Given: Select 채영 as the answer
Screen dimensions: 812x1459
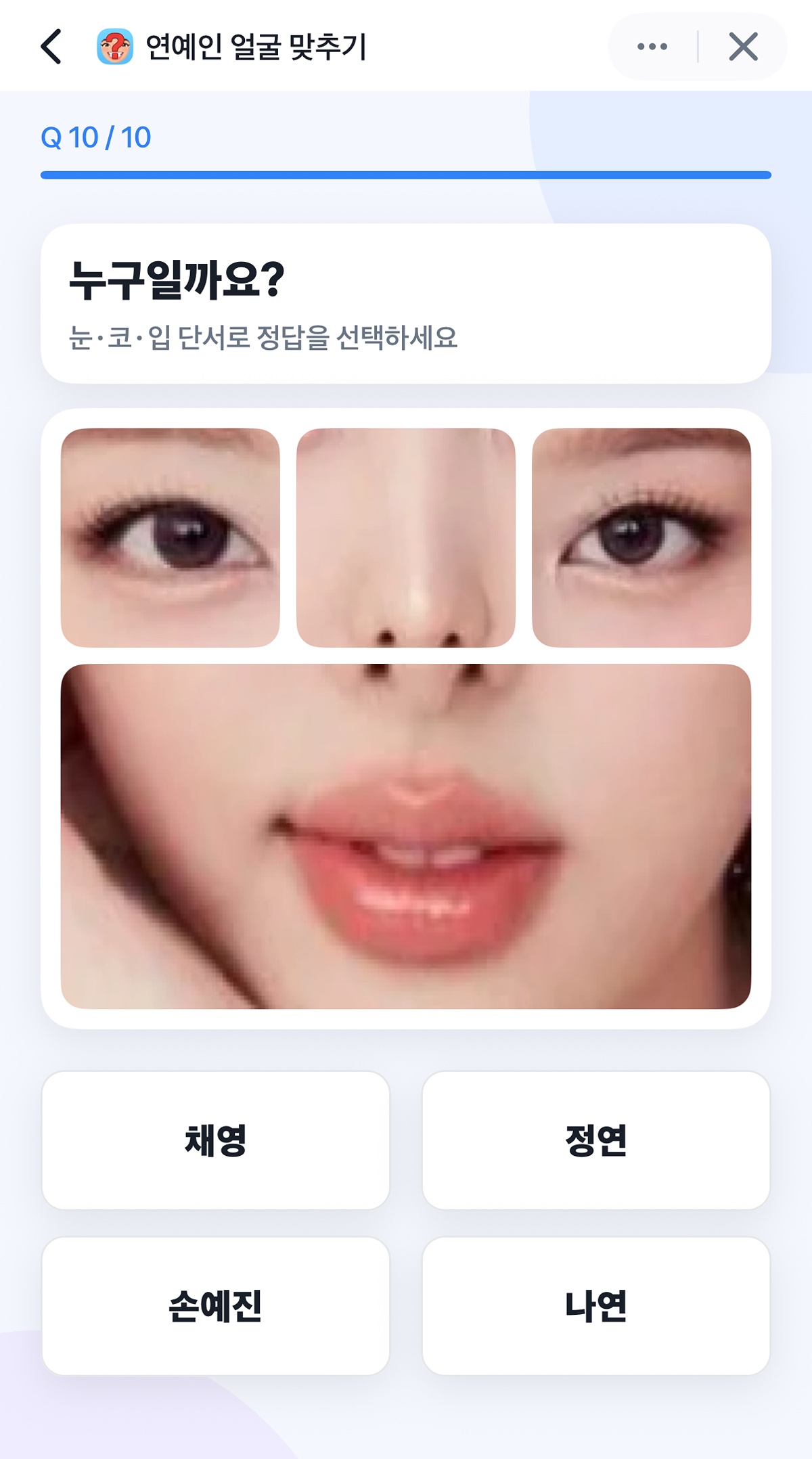Looking at the screenshot, I should [x=216, y=1140].
